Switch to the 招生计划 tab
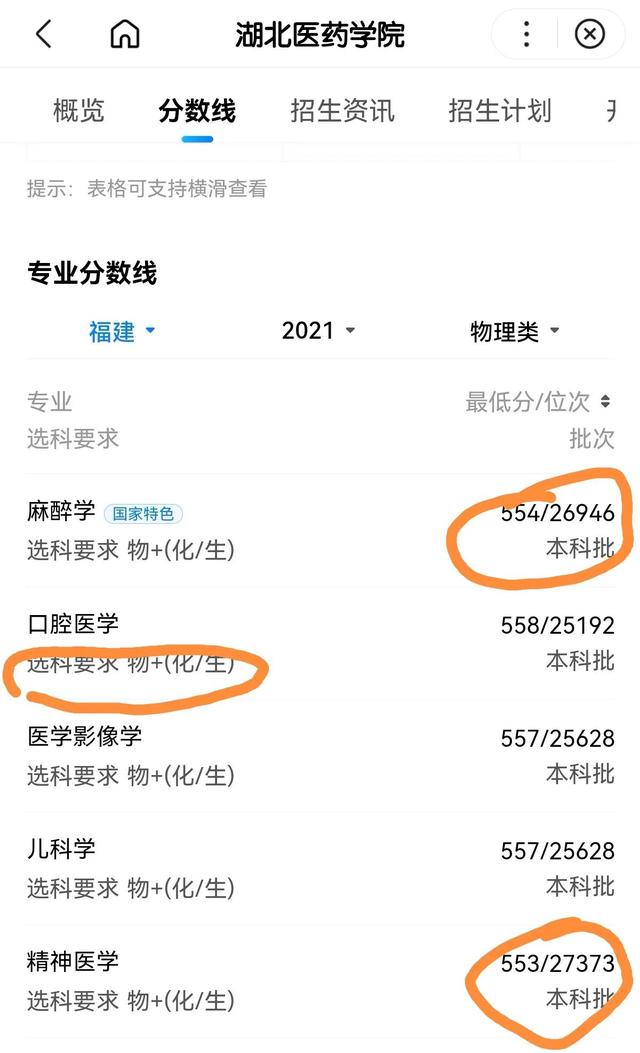Viewport: 640px width, 1053px height. coord(499,110)
